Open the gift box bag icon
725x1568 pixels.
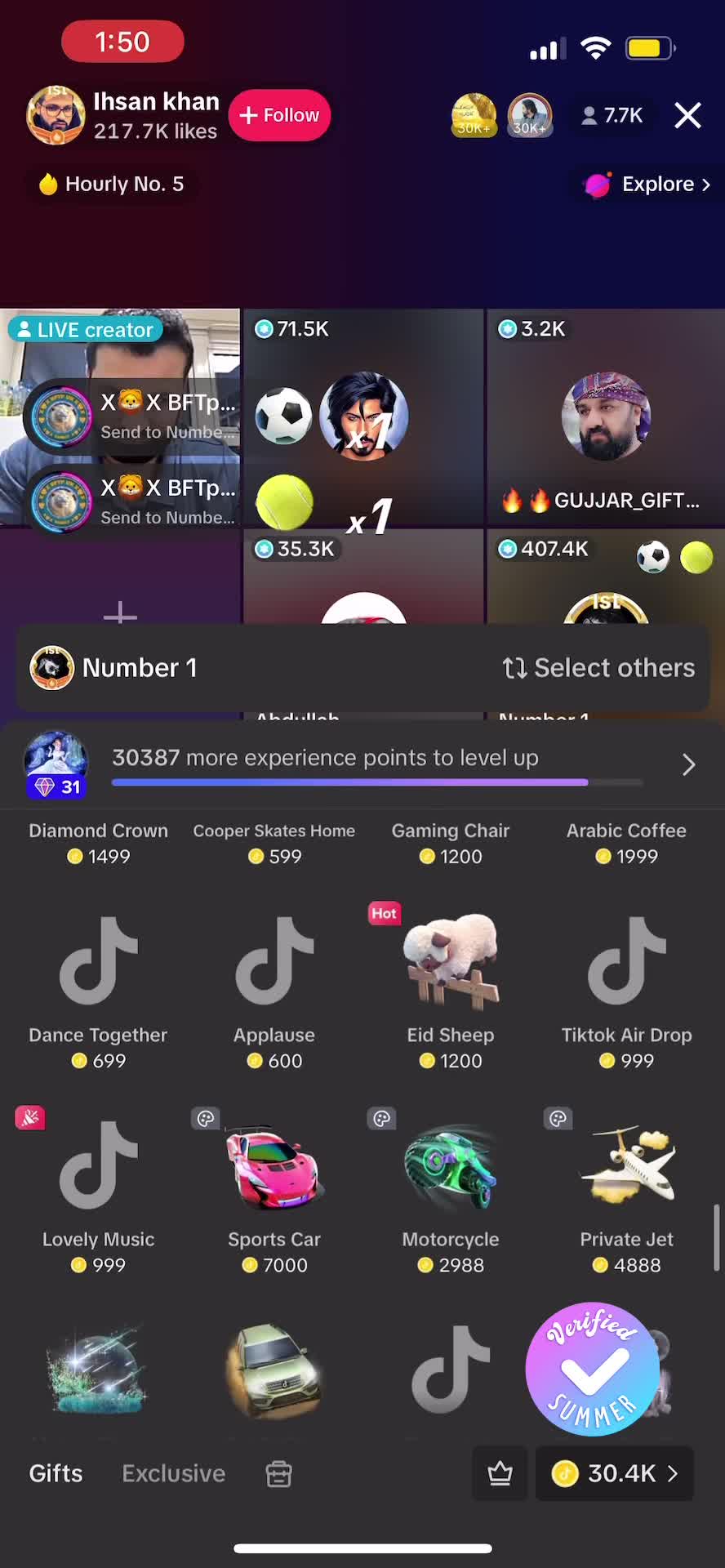click(278, 1474)
